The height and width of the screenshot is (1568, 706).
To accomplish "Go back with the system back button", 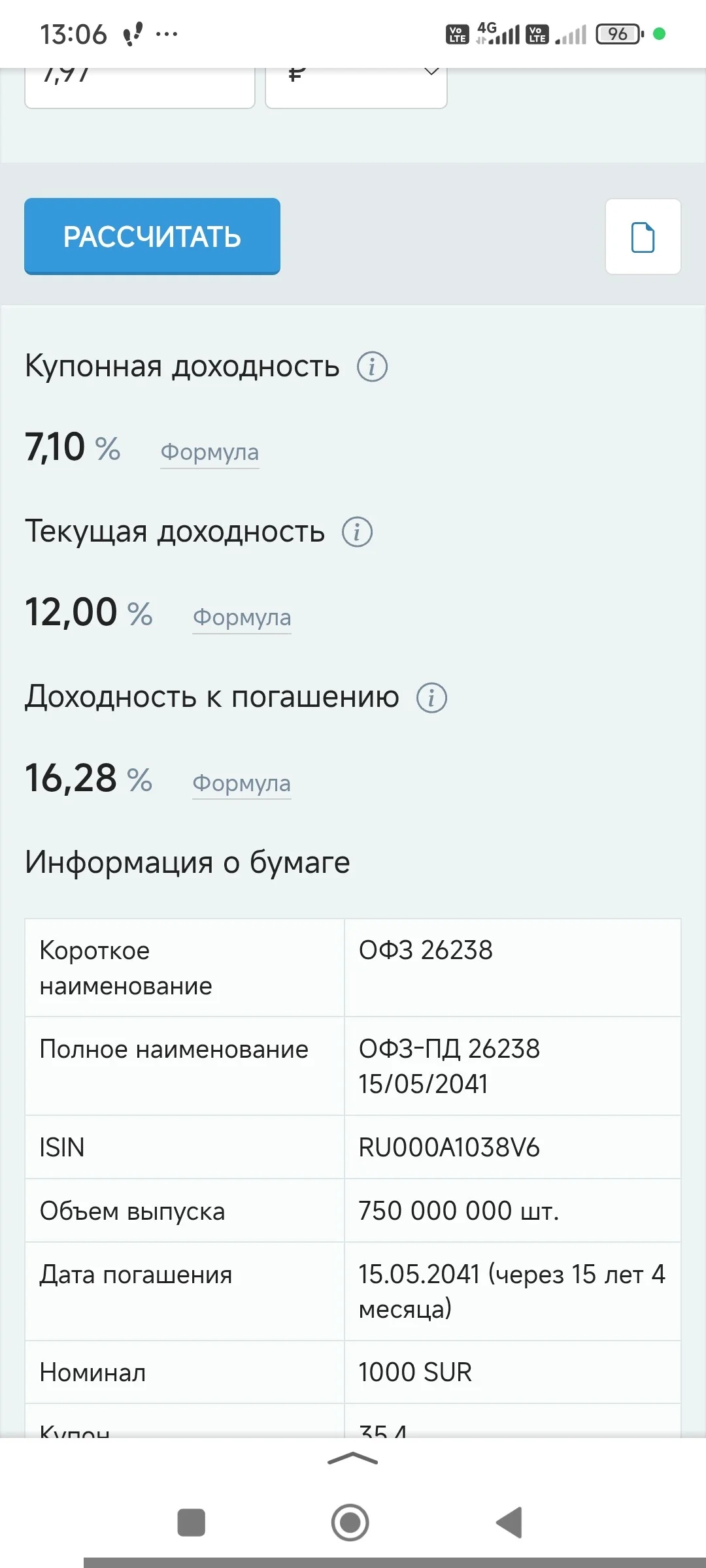I will [509, 1522].
